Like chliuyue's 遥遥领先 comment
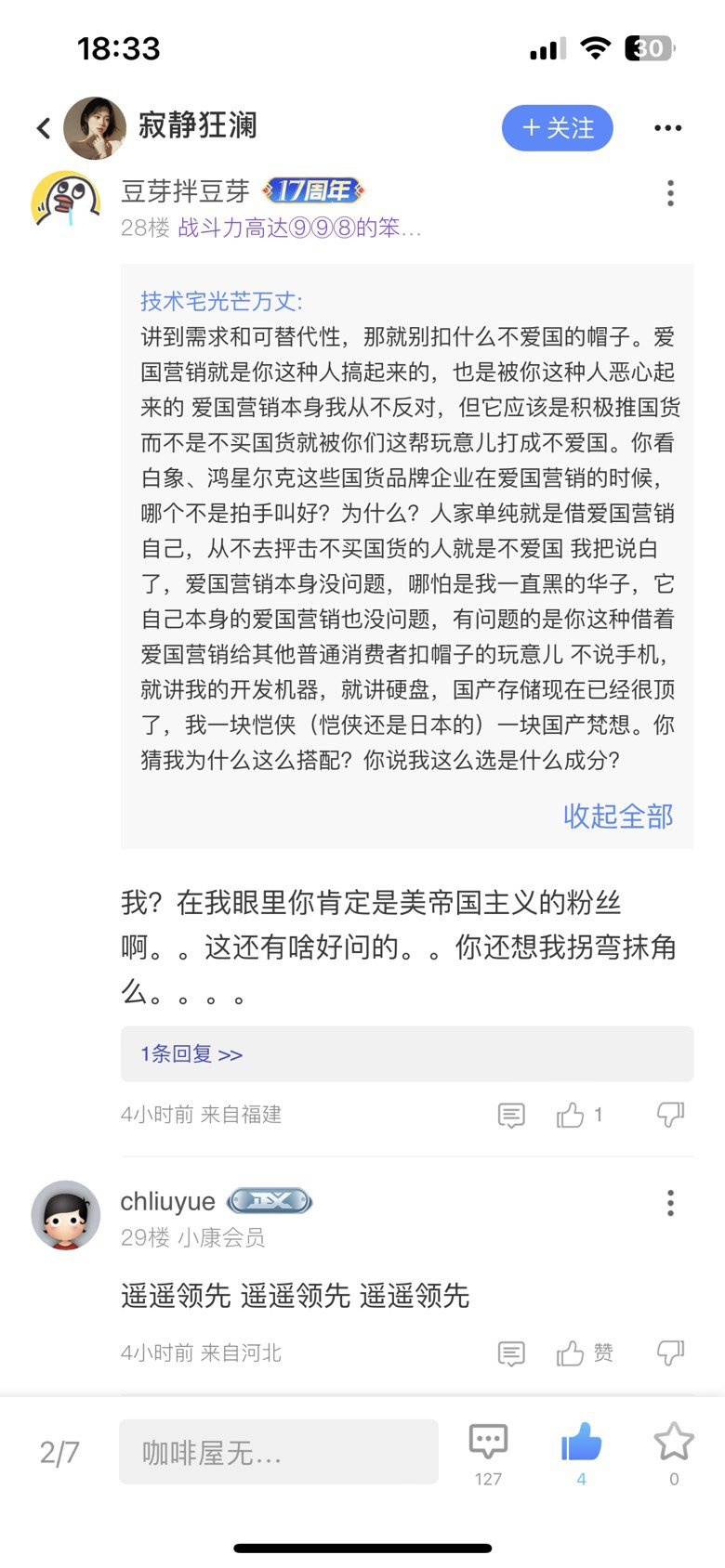Screen dimensions: 725x1568 click(x=571, y=1353)
